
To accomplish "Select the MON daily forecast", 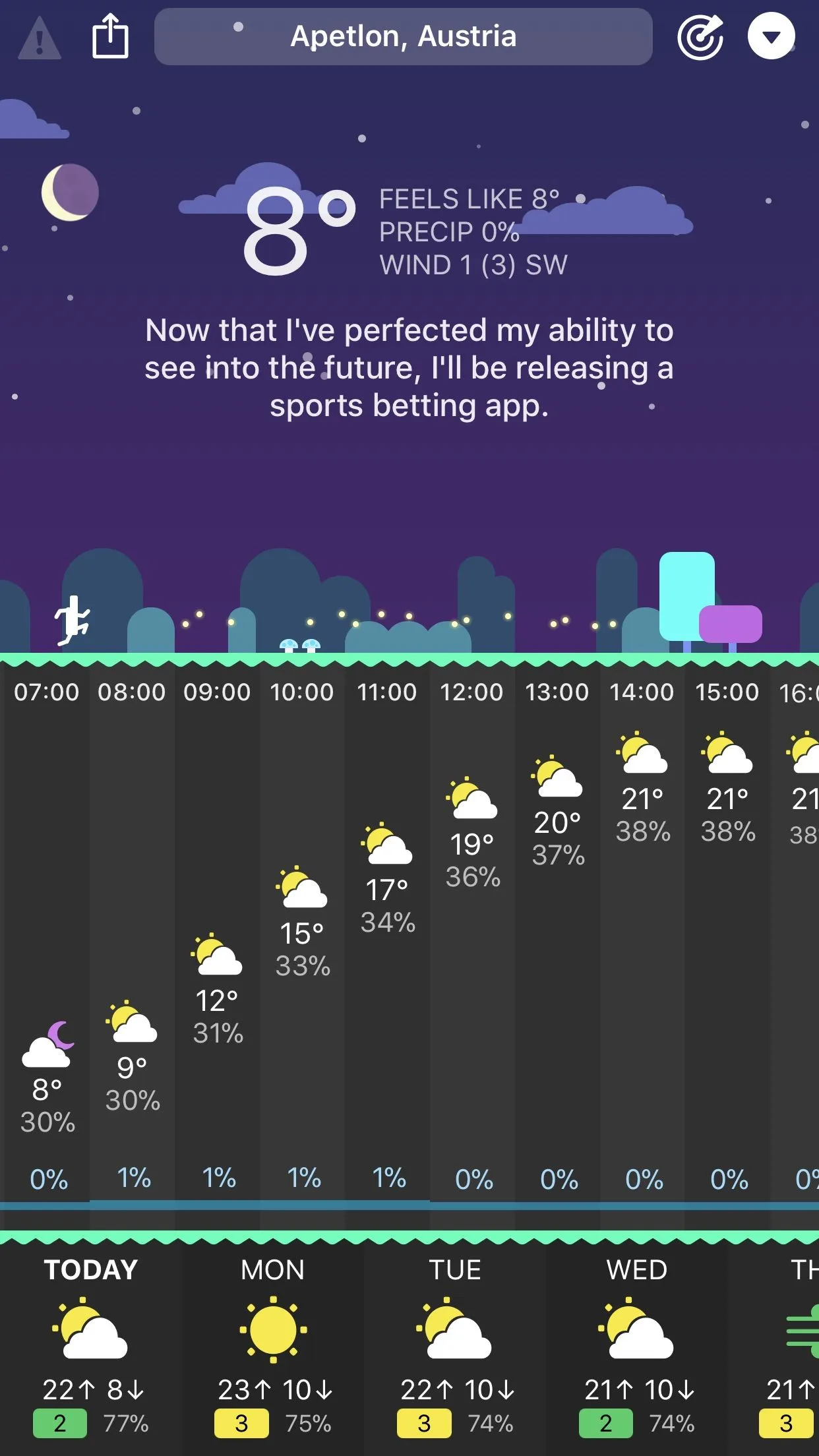I will tap(273, 1345).
